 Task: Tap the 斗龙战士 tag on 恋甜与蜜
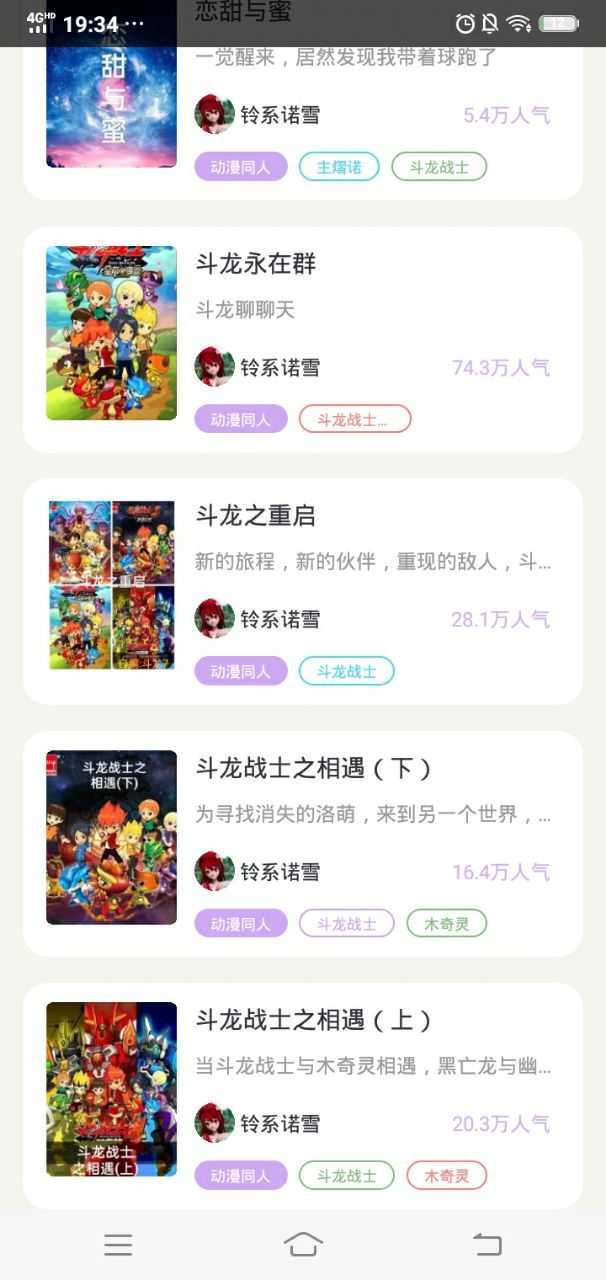(x=439, y=167)
